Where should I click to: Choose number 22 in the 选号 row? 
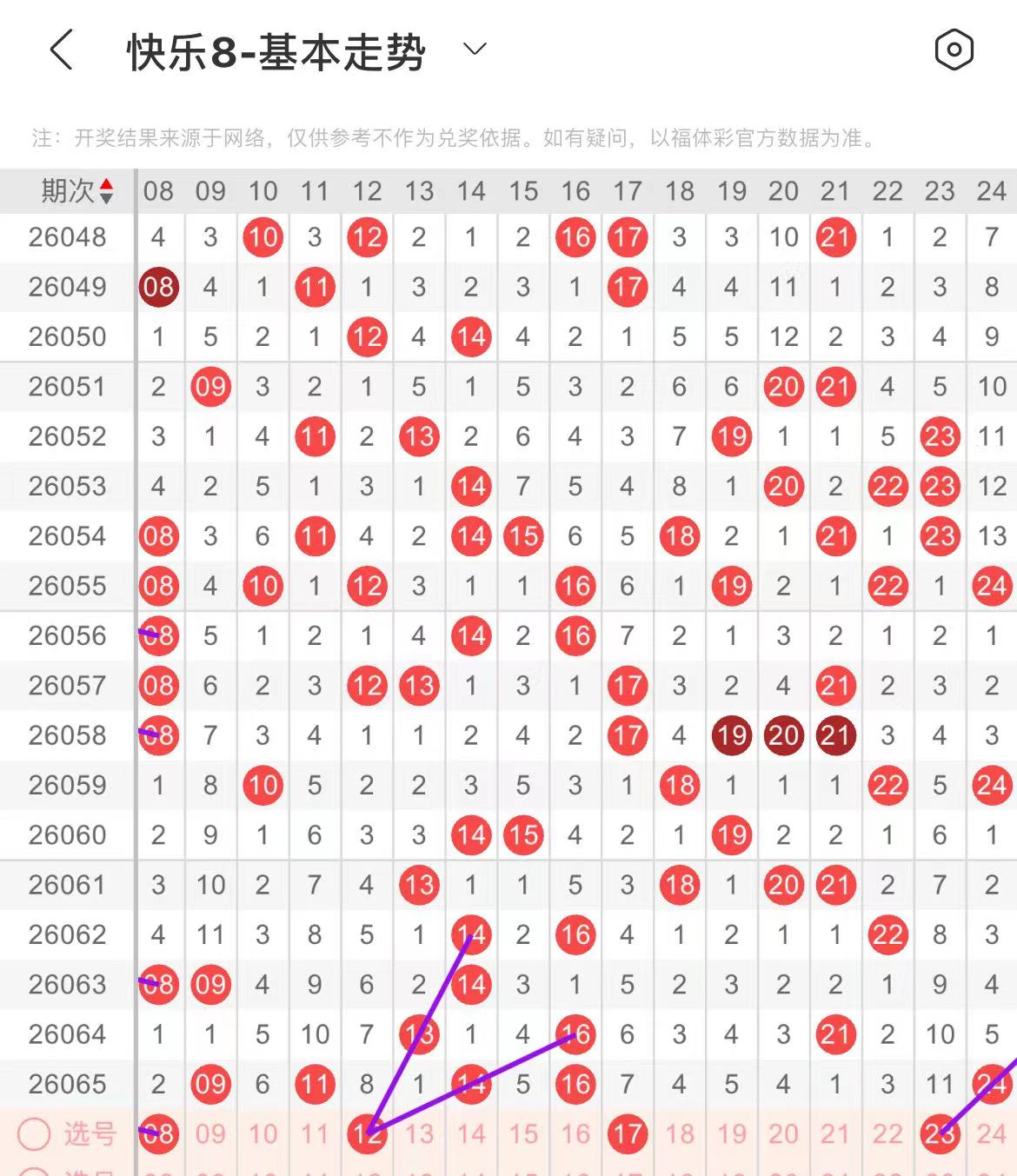pyautogui.click(x=887, y=1133)
